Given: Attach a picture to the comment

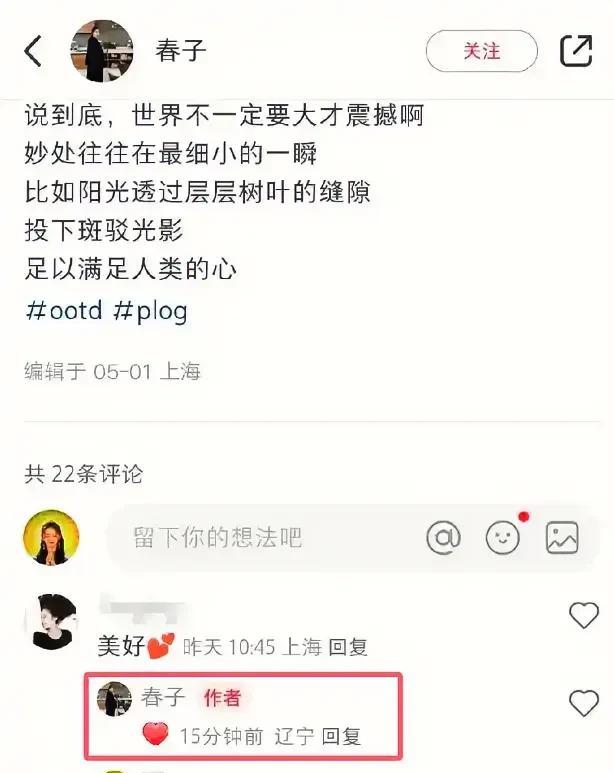Looking at the screenshot, I should pyautogui.click(x=562, y=538).
